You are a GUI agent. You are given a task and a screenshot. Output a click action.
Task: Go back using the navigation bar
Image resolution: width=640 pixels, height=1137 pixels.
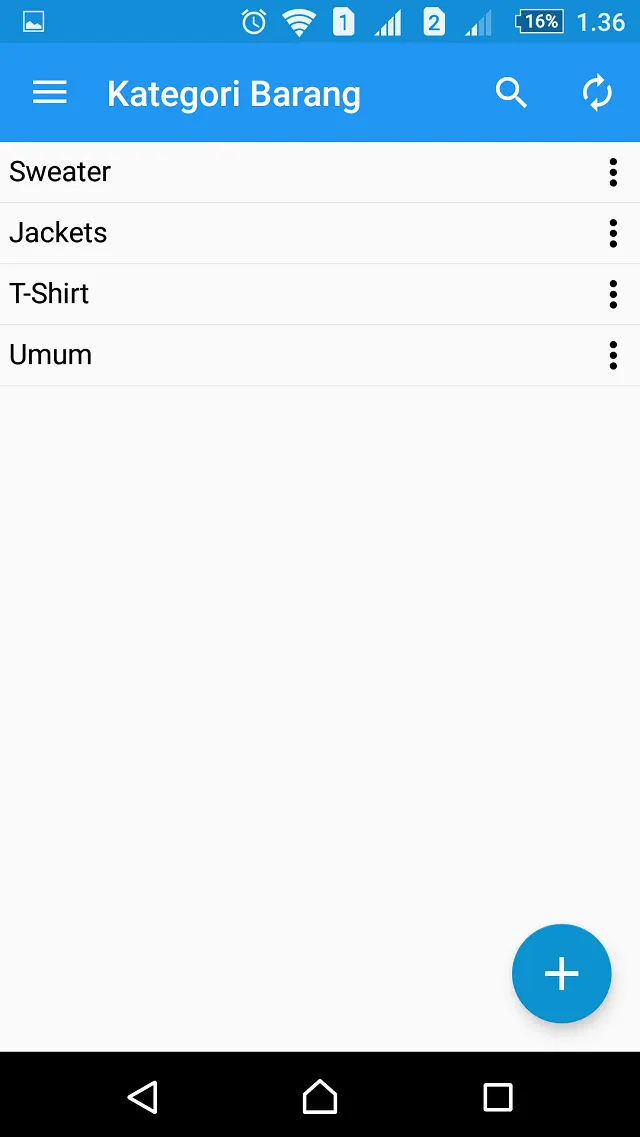tap(143, 1096)
